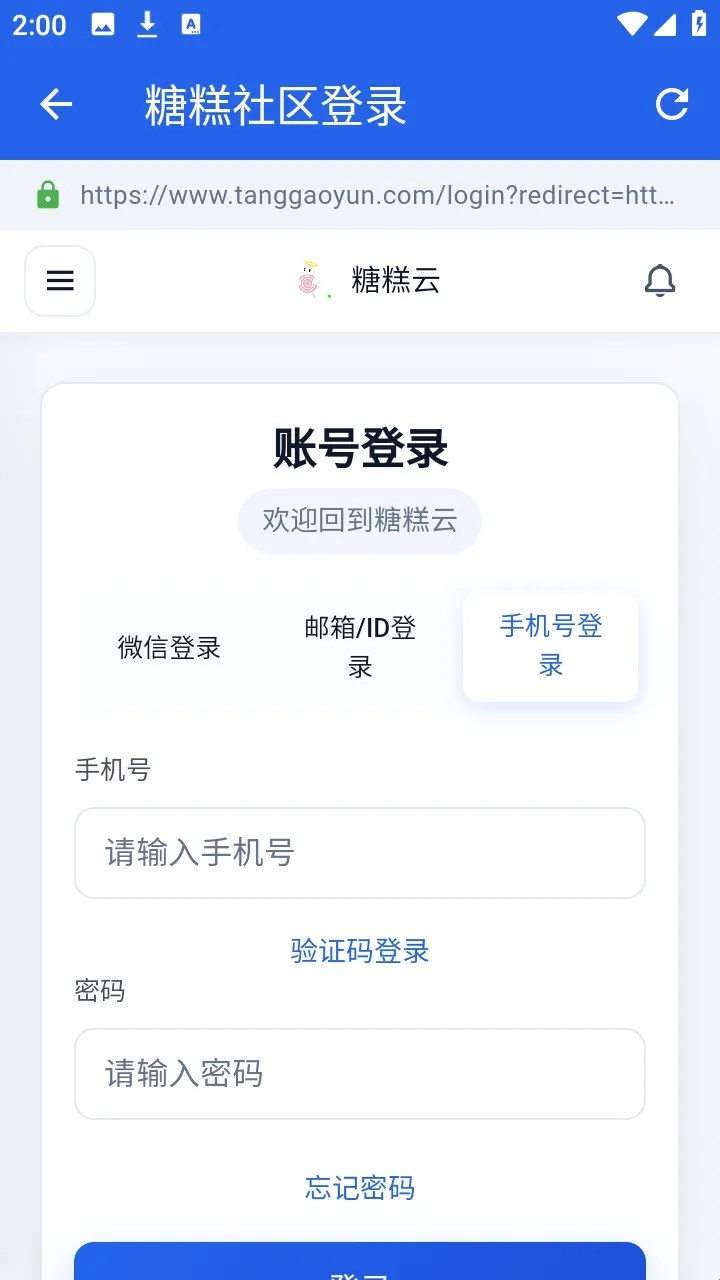Tap the battery charging indicator

click(696, 22)
